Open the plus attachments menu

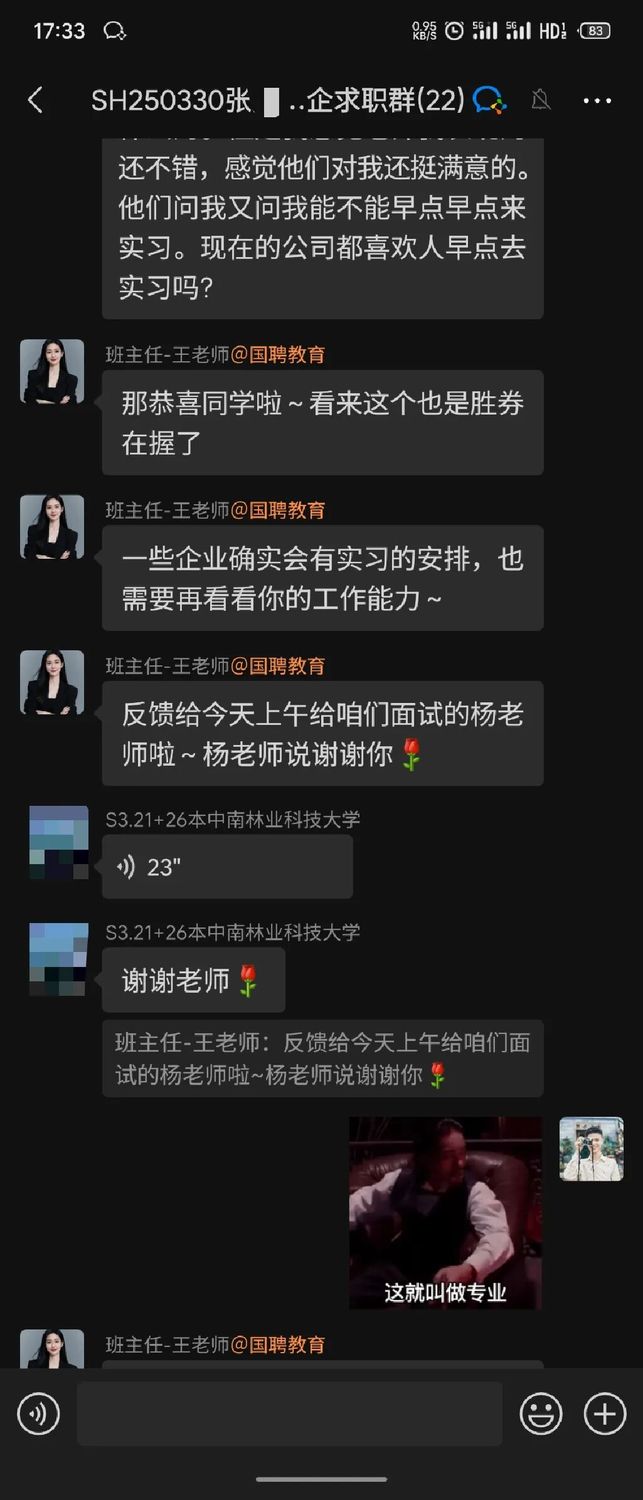[x=604, y=1414]
